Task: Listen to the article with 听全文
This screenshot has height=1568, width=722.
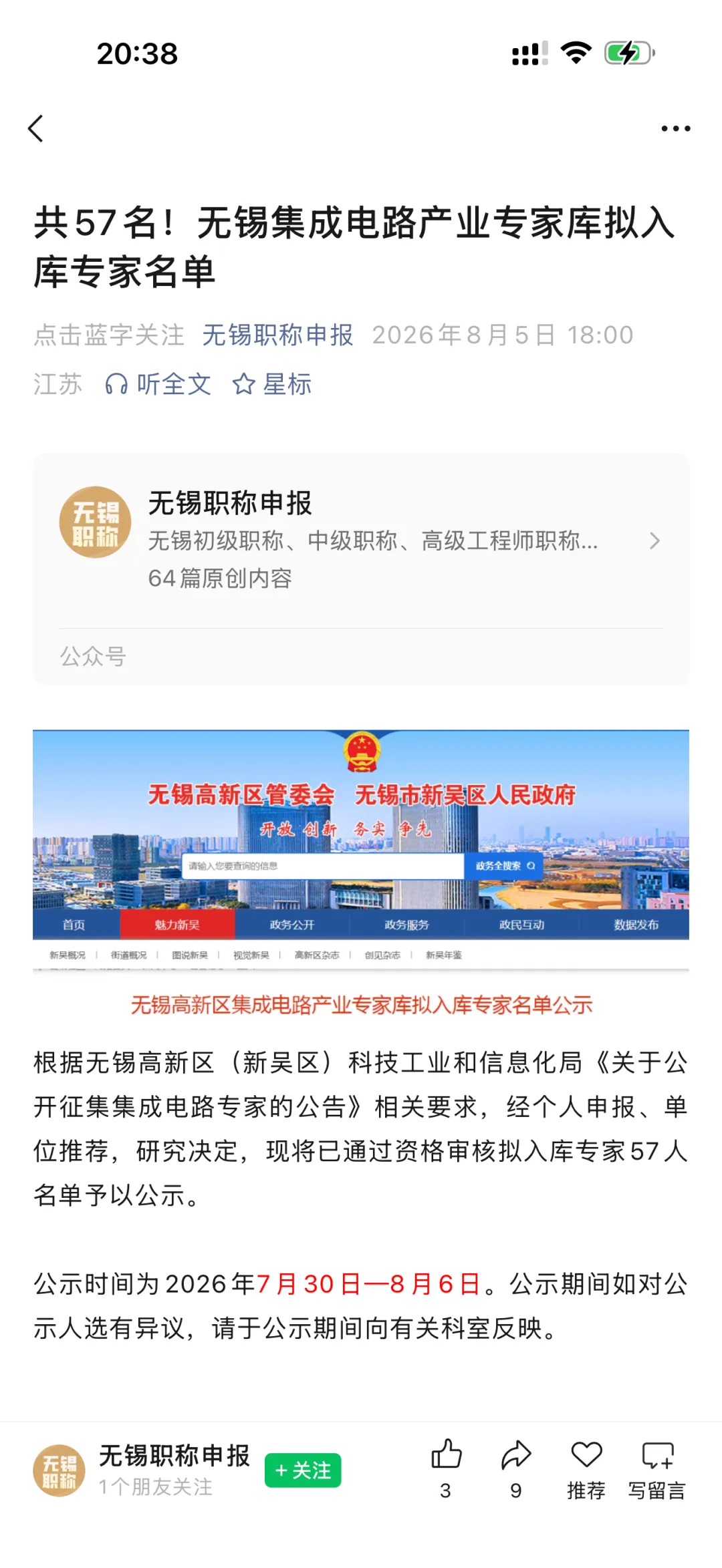Action: [158, 384]
